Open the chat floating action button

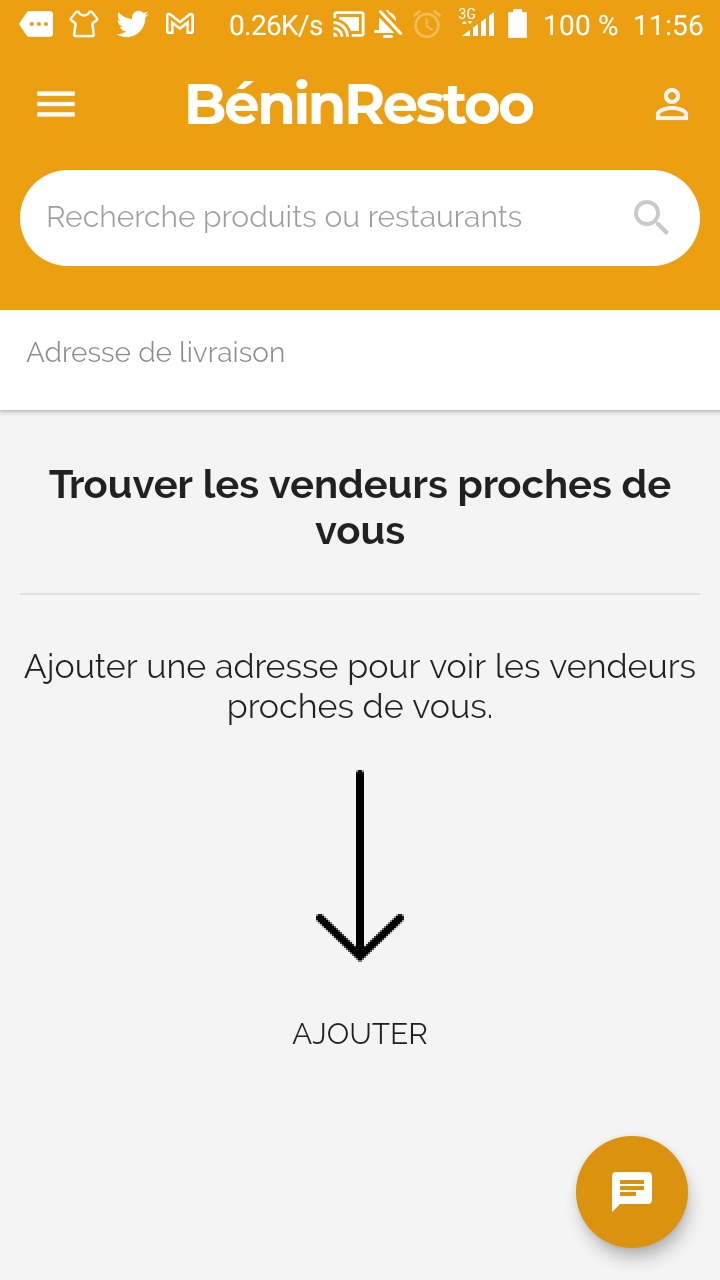click(x=632, y=1192)
